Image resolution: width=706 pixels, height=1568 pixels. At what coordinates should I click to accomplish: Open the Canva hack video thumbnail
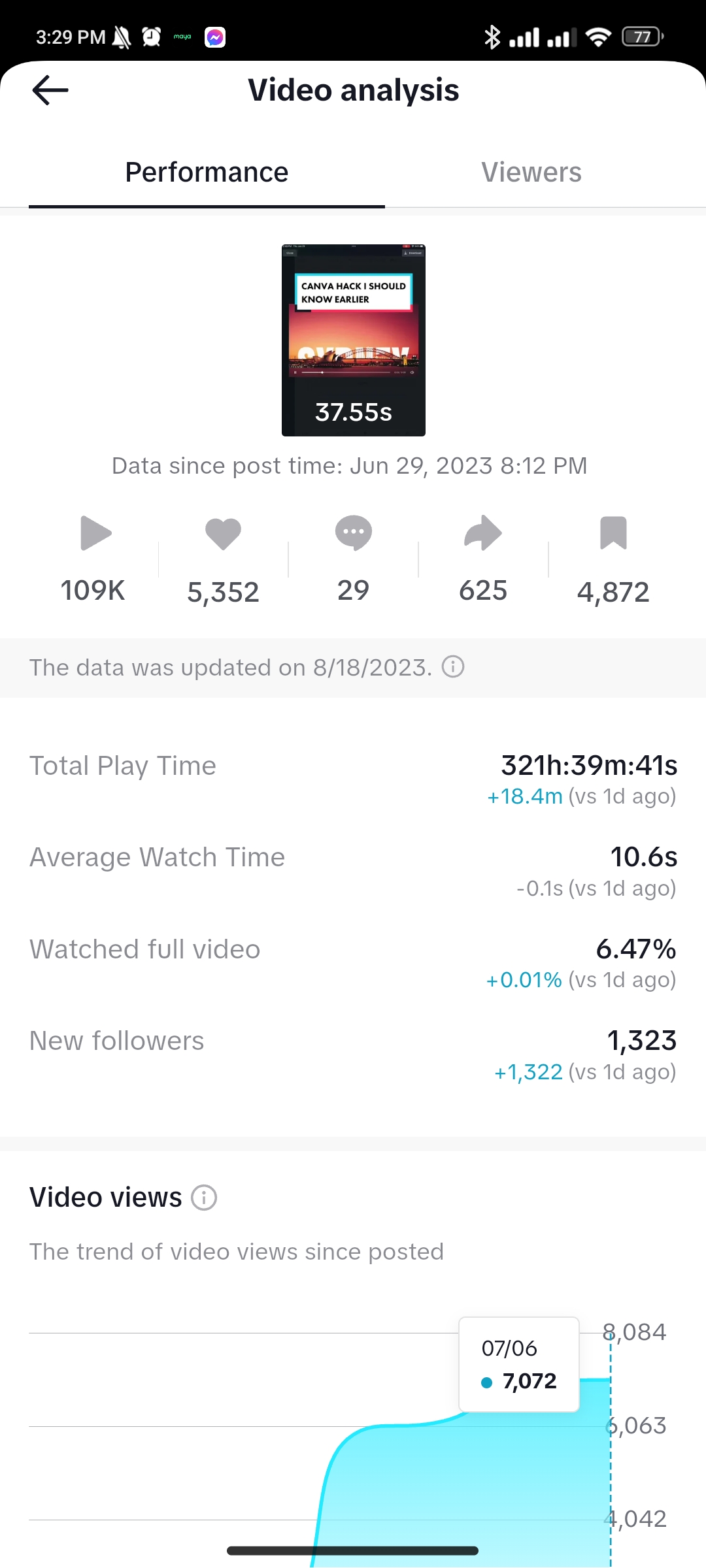click(353, 340)
